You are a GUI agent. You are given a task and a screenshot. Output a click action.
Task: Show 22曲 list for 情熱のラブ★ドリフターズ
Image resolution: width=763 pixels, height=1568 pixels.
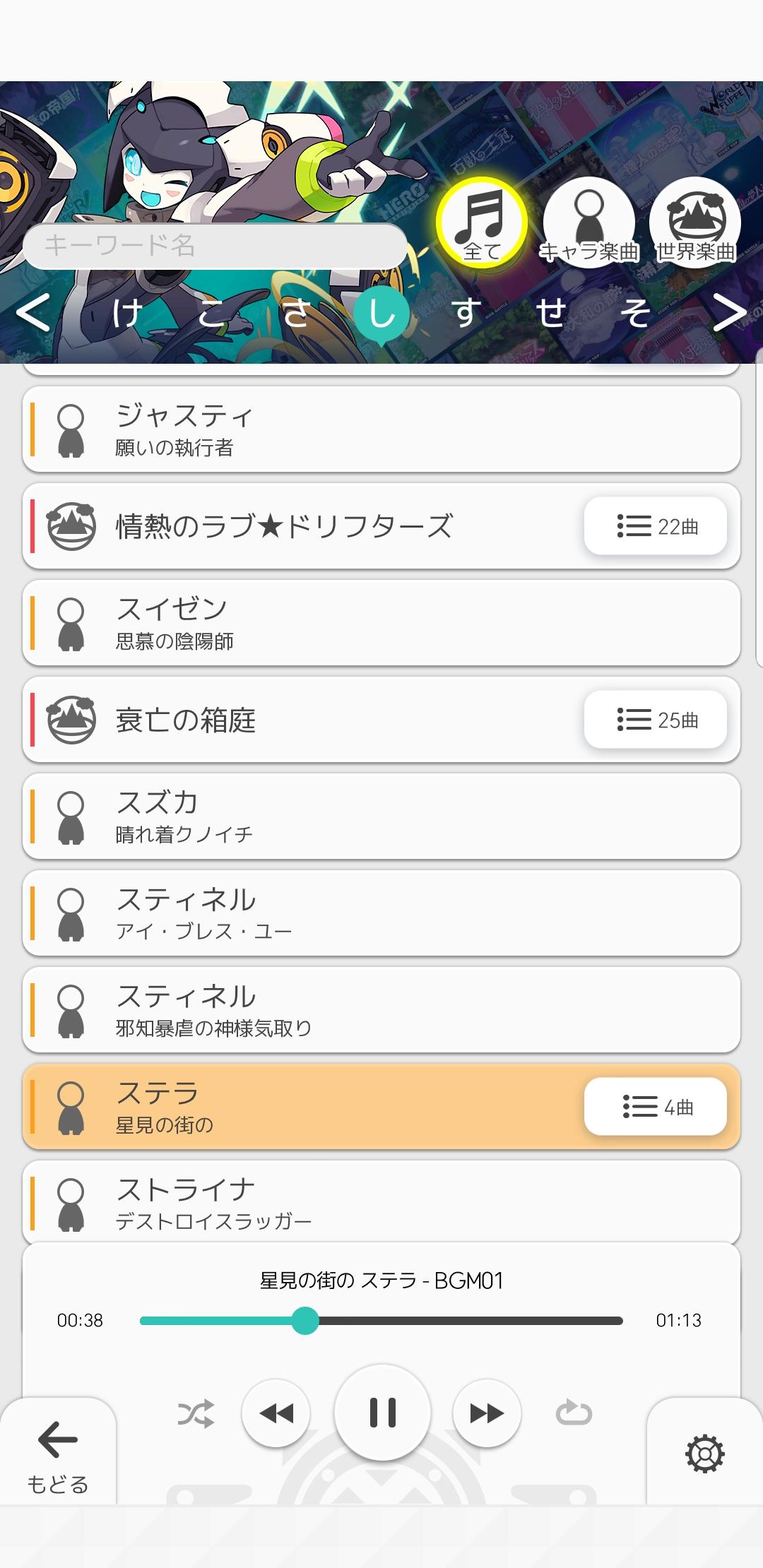coord(656,526)
